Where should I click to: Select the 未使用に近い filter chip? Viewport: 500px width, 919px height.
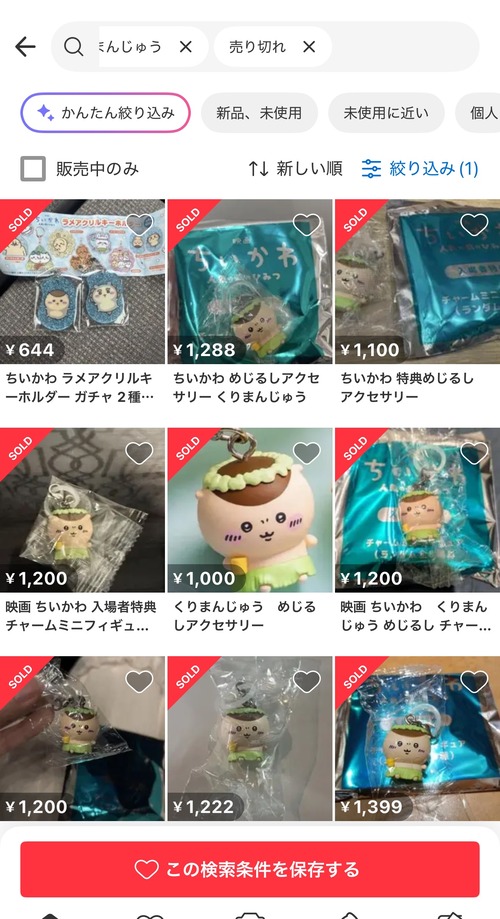(386, 113)
